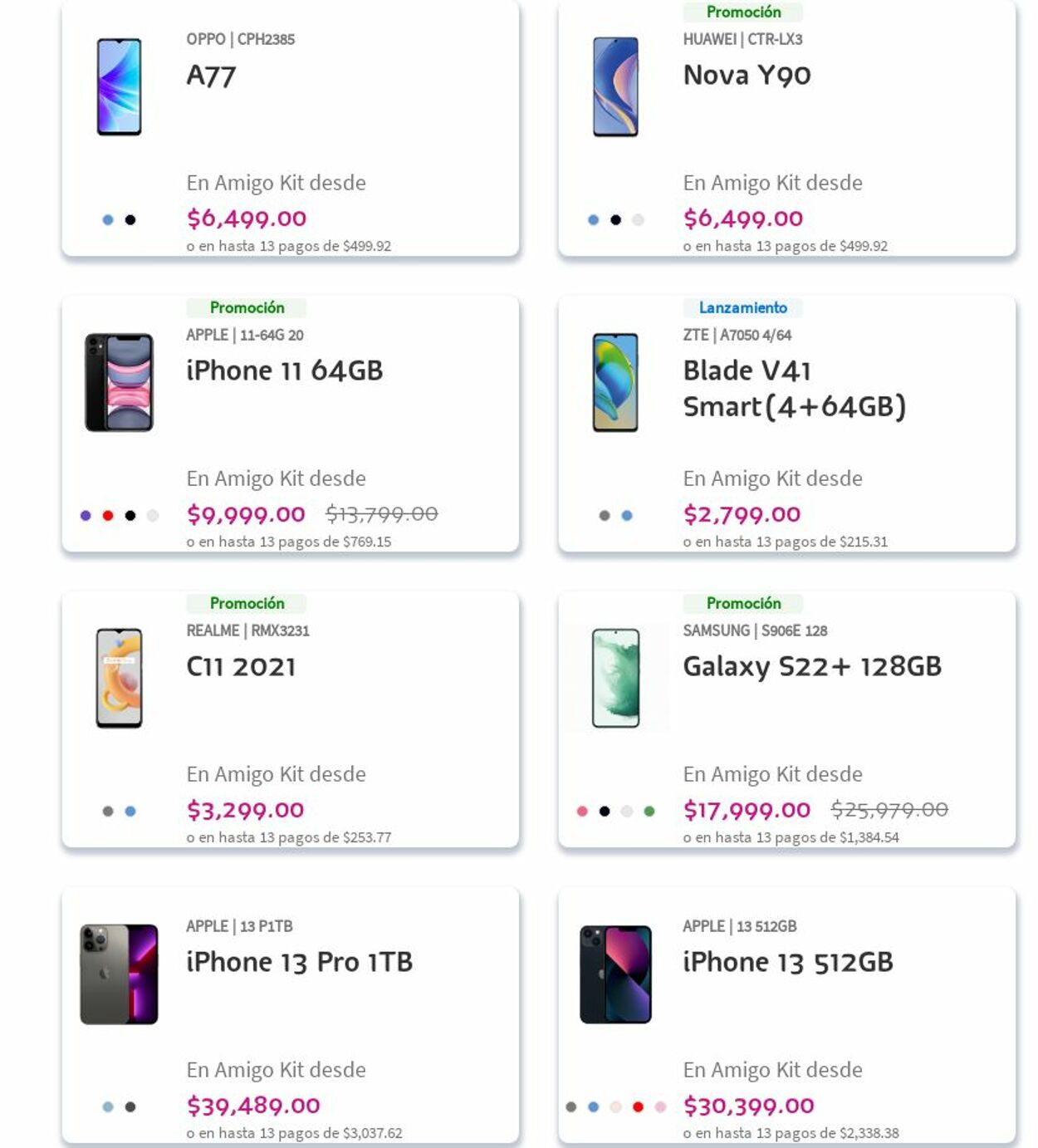Choose pink color for Galaxy S22+

click(582, 812)
